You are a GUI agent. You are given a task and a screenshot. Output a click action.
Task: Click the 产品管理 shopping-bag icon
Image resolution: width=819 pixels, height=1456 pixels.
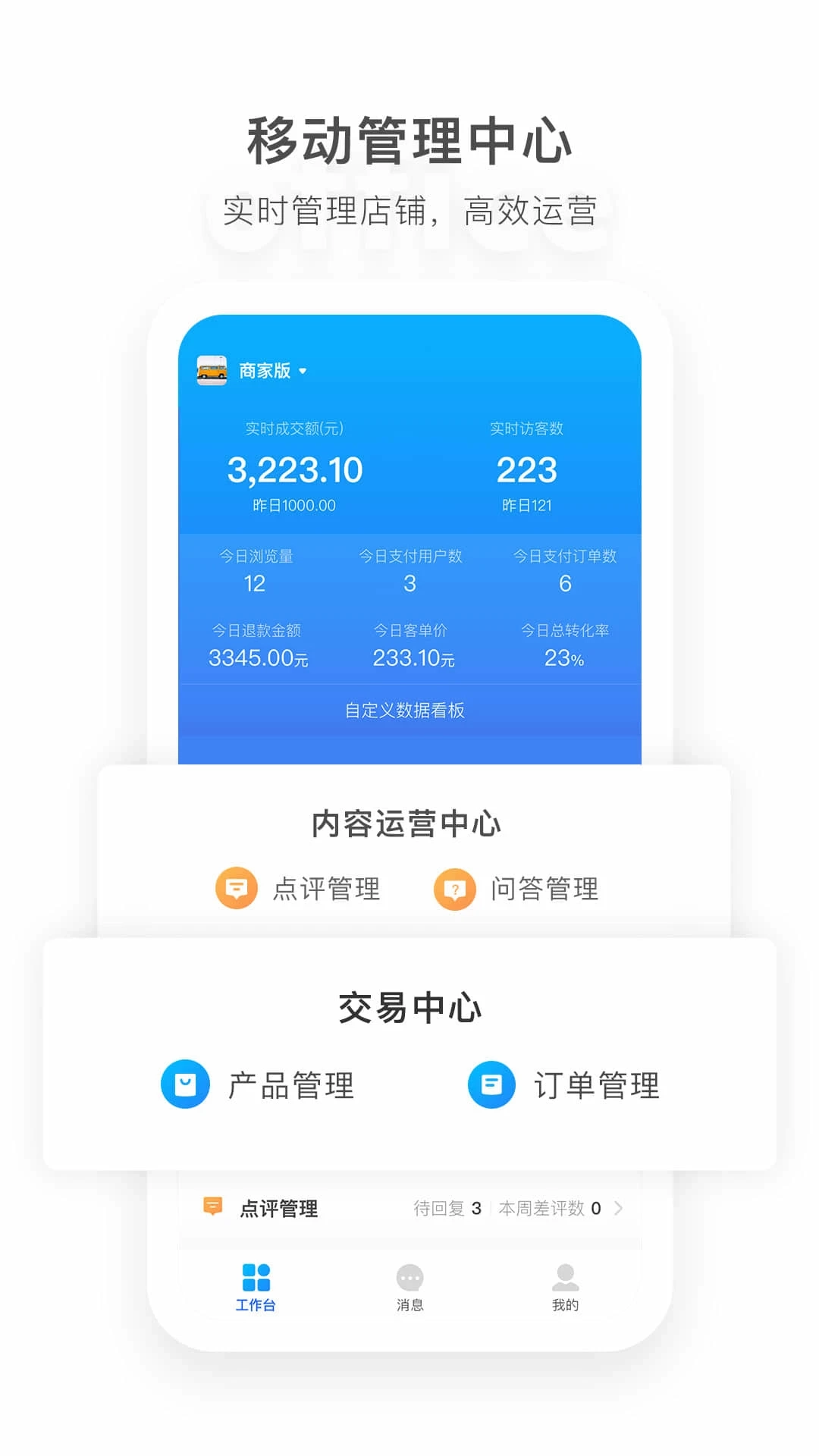pyautogui.click(x=184, y=1084)
